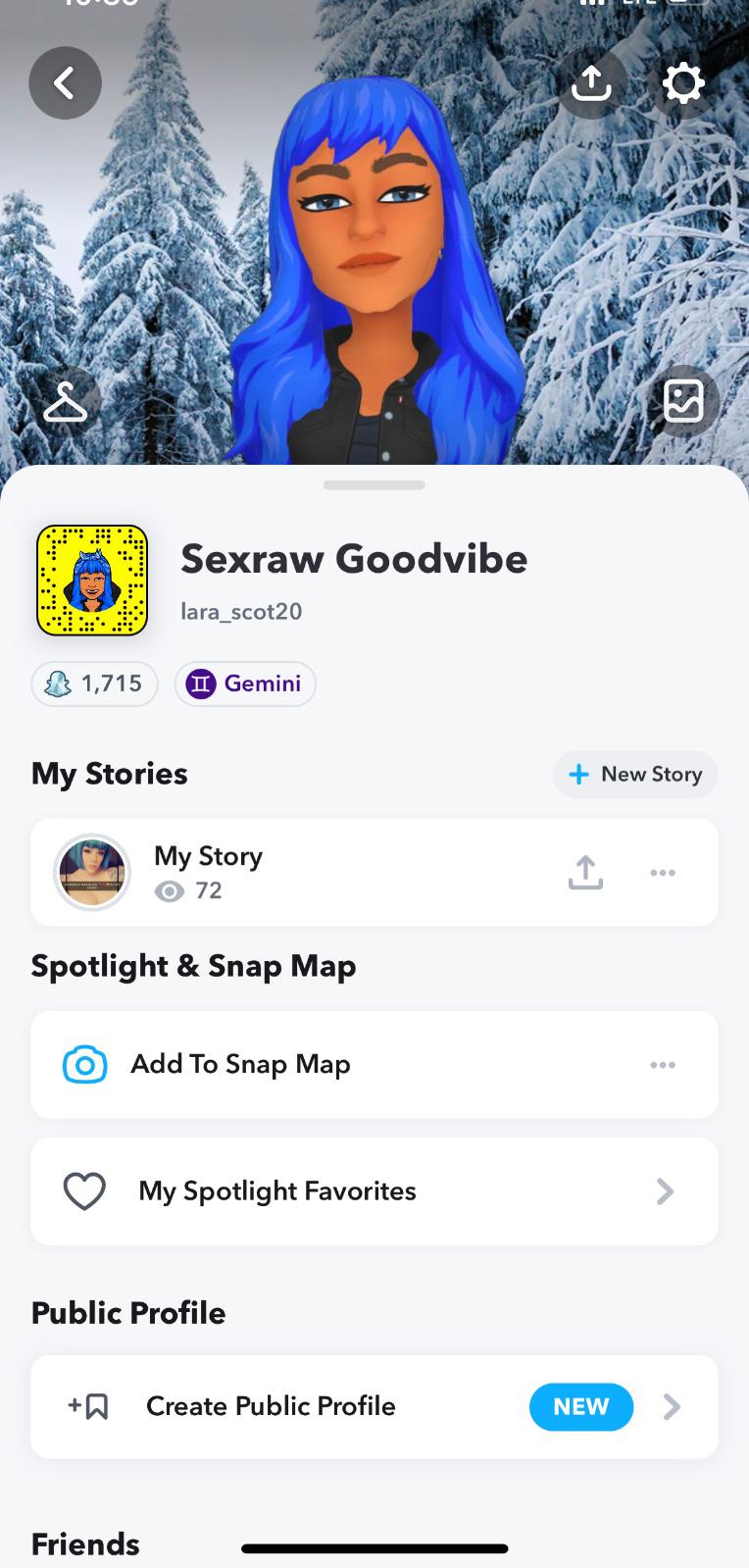Open more options for Add To Snap Map
This screenshot has height=1568, width=749.
point(663,1064)
